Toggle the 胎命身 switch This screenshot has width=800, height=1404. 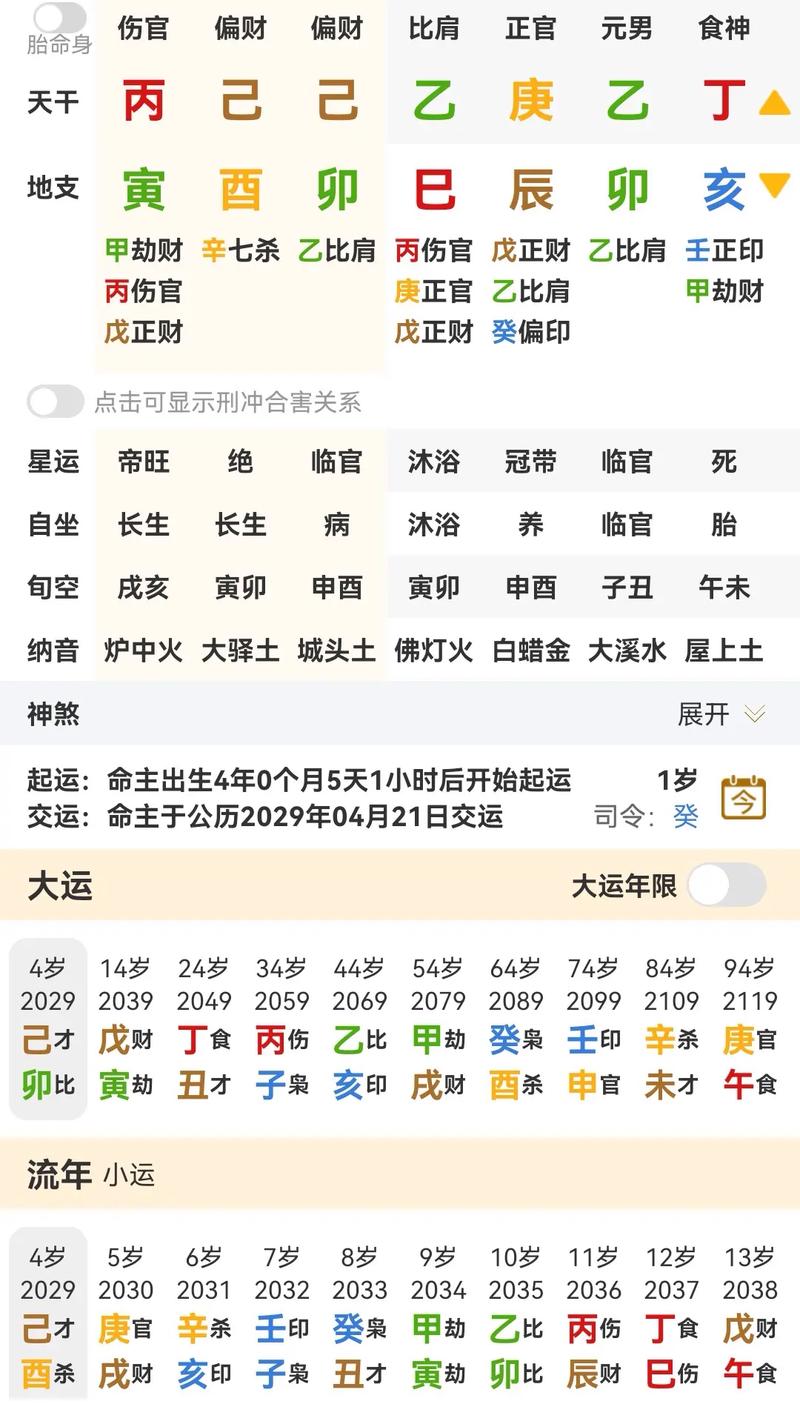point(59,17)
